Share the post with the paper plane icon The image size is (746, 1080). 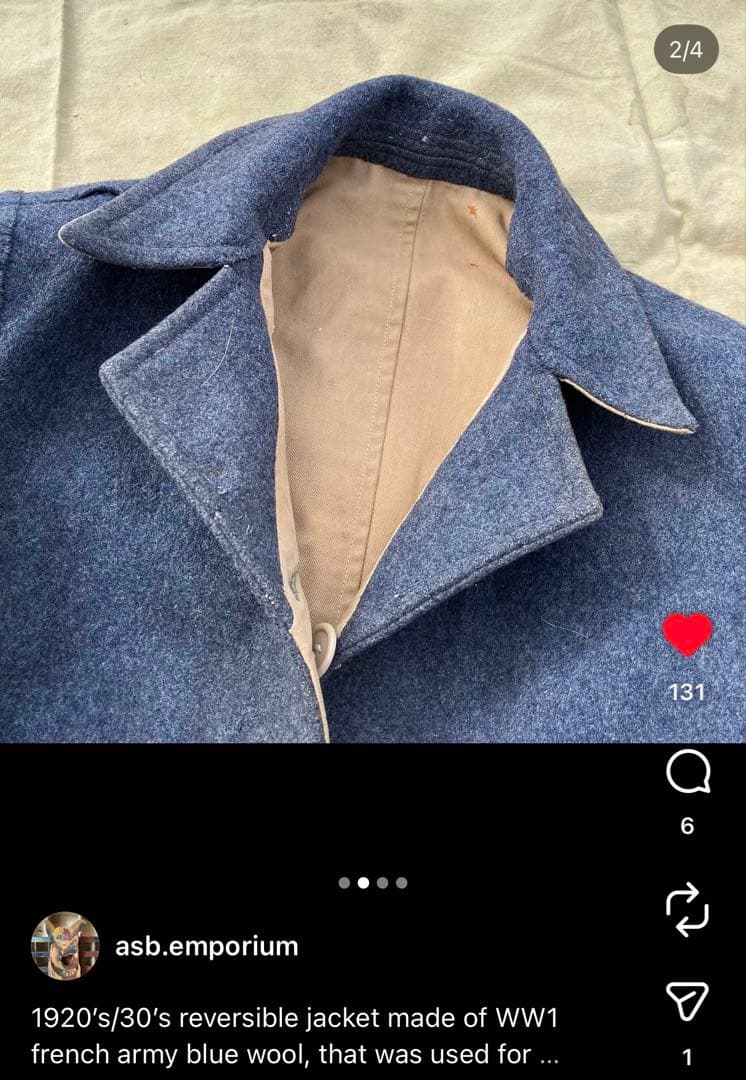[x=687, y=999]
